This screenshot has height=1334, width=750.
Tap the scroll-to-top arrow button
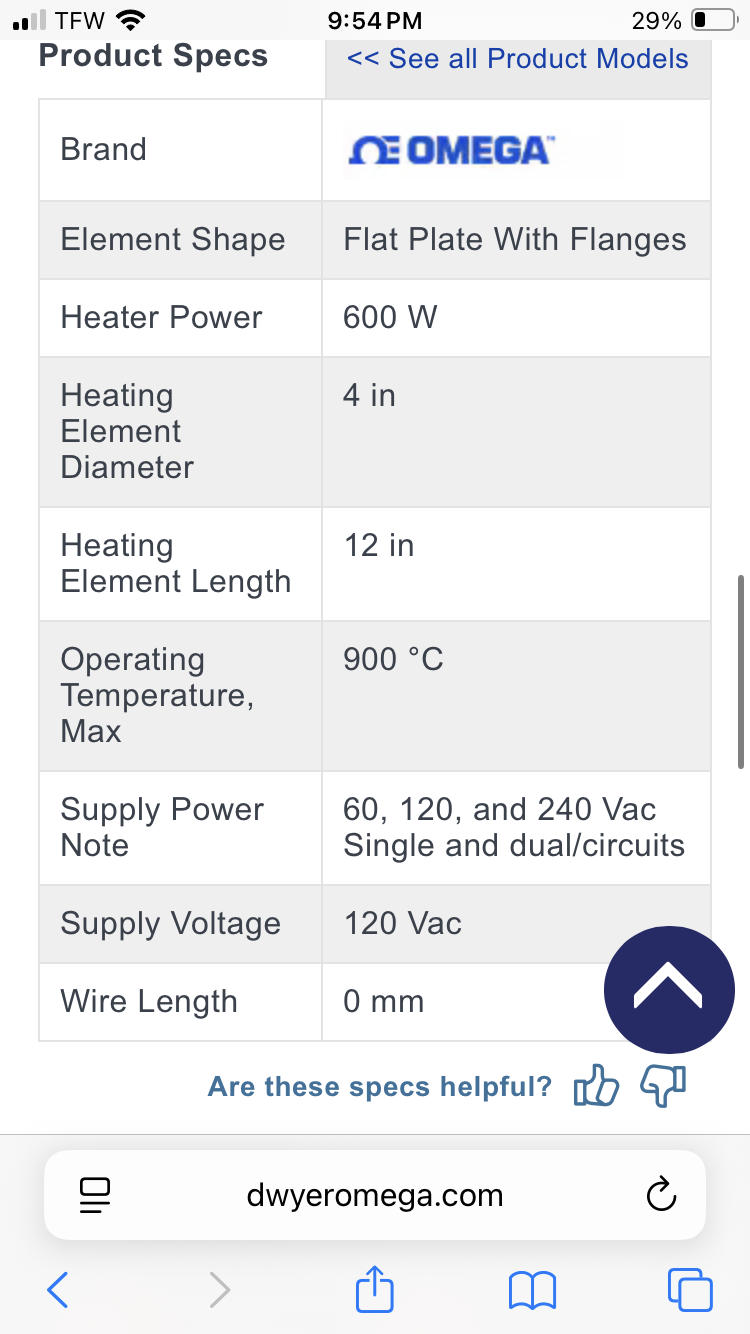(x=669, y=989)
